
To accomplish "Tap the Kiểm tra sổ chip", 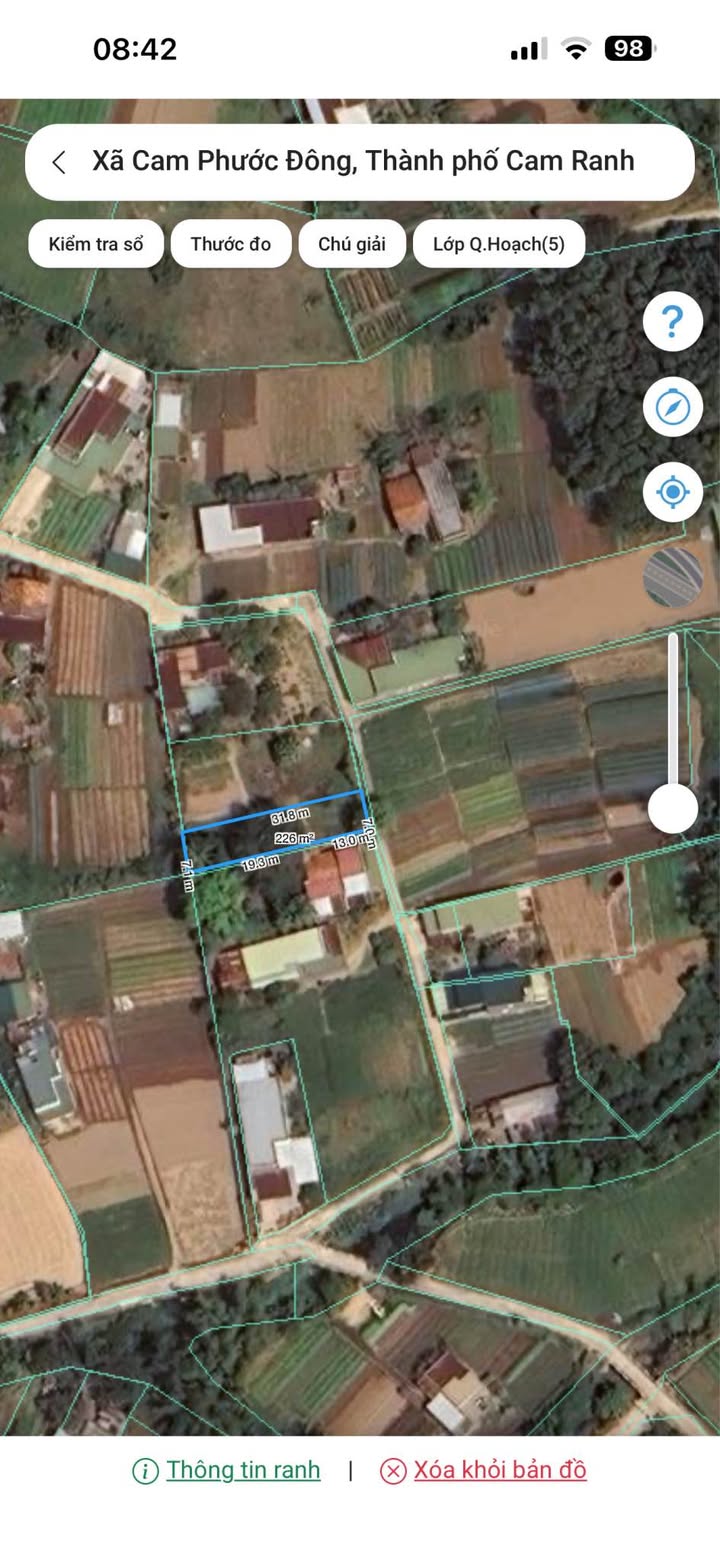I will [96, 244].
